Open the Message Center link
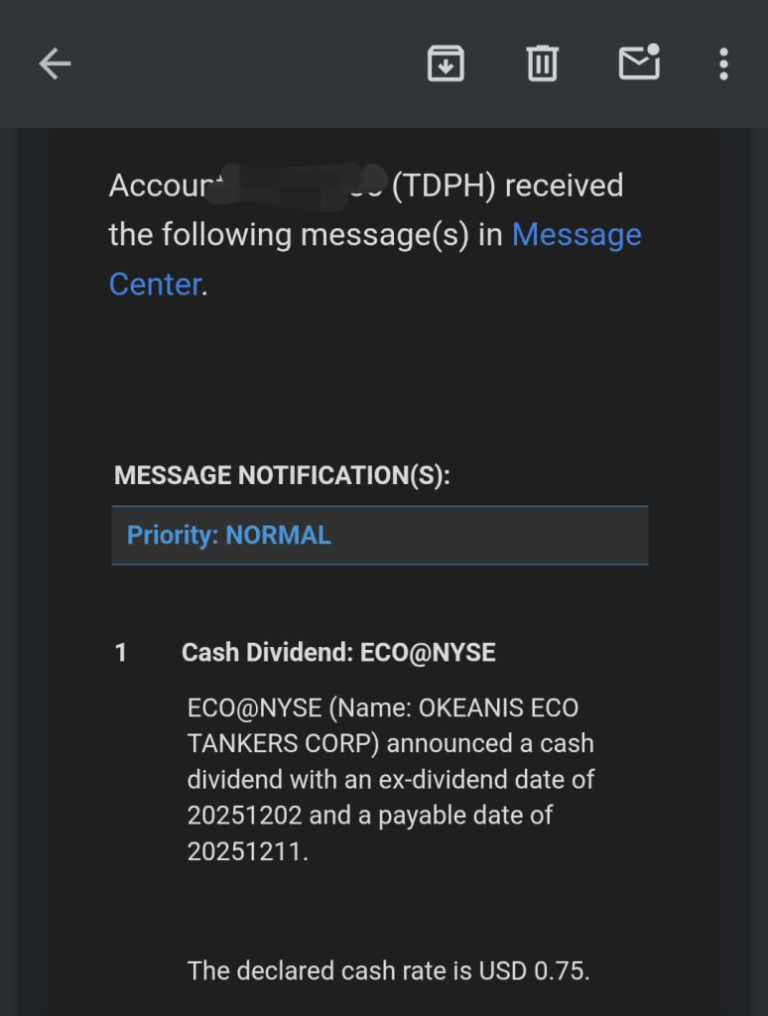The height and width of the screenshot is (1016, 768). [x=576, y=235]
